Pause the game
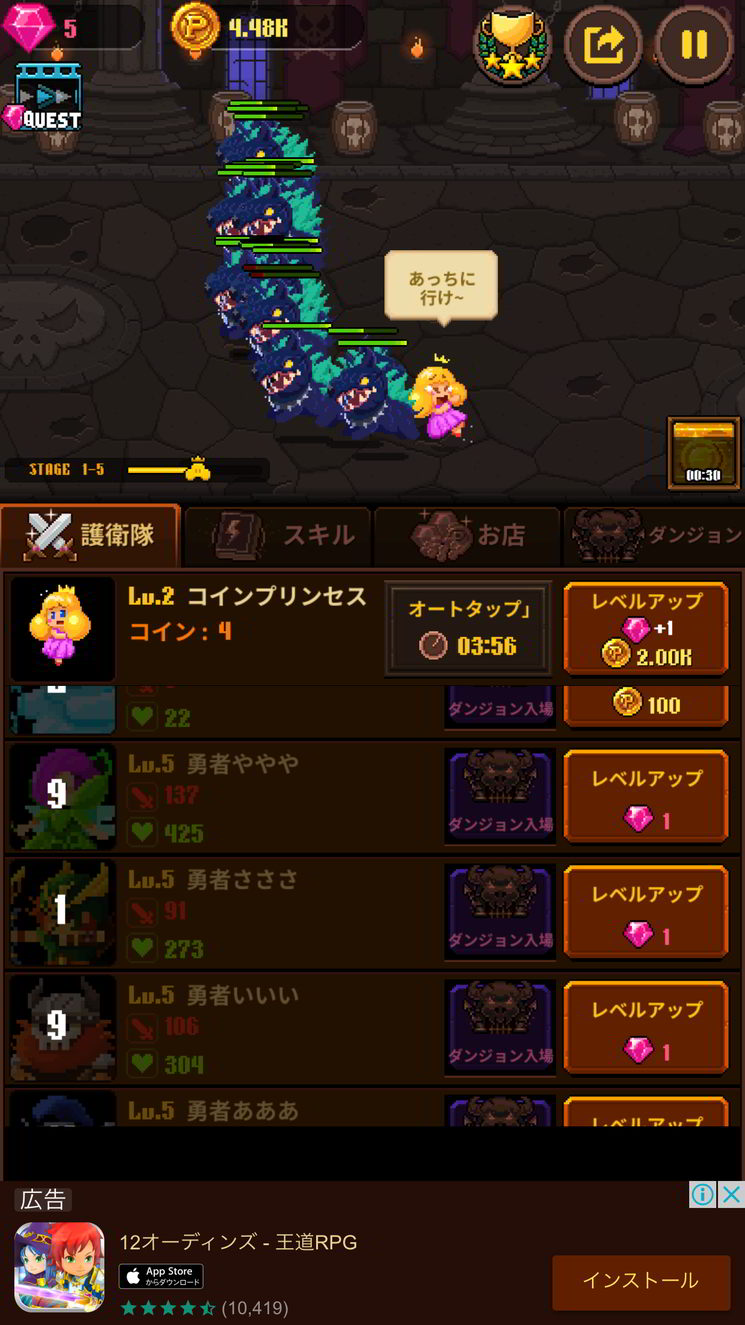Screen dimensions: 745x1325 pyautogui.click(x=693, y=44)
